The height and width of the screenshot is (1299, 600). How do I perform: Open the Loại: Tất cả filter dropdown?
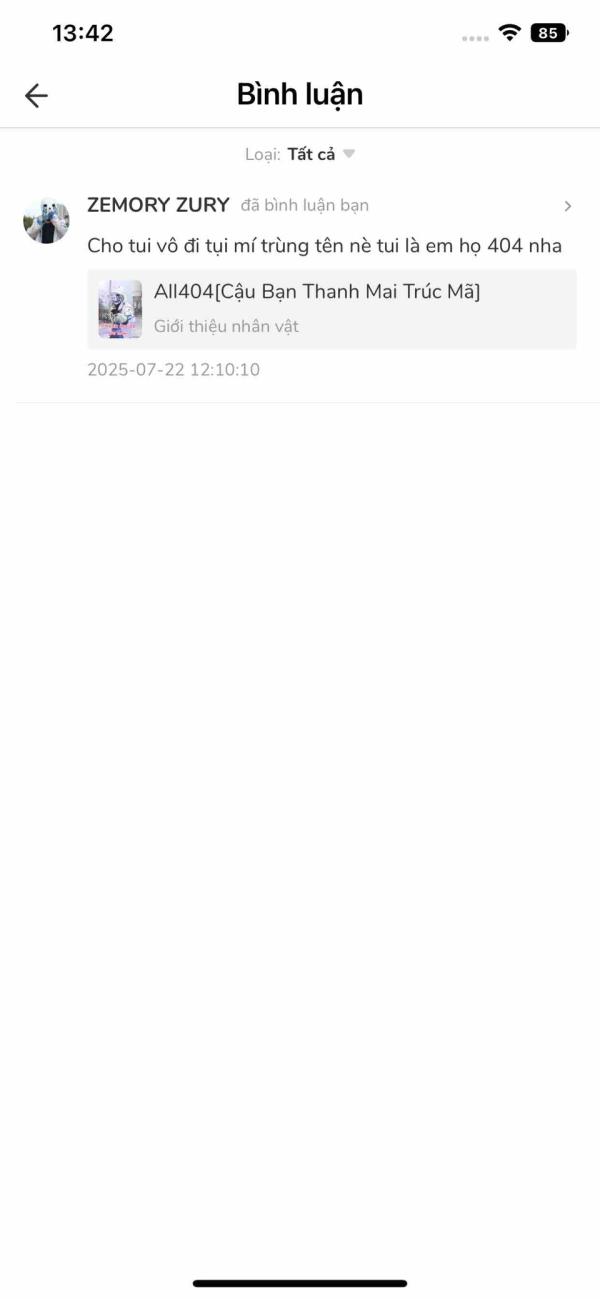pyautogui.click(x=301, y=154)
